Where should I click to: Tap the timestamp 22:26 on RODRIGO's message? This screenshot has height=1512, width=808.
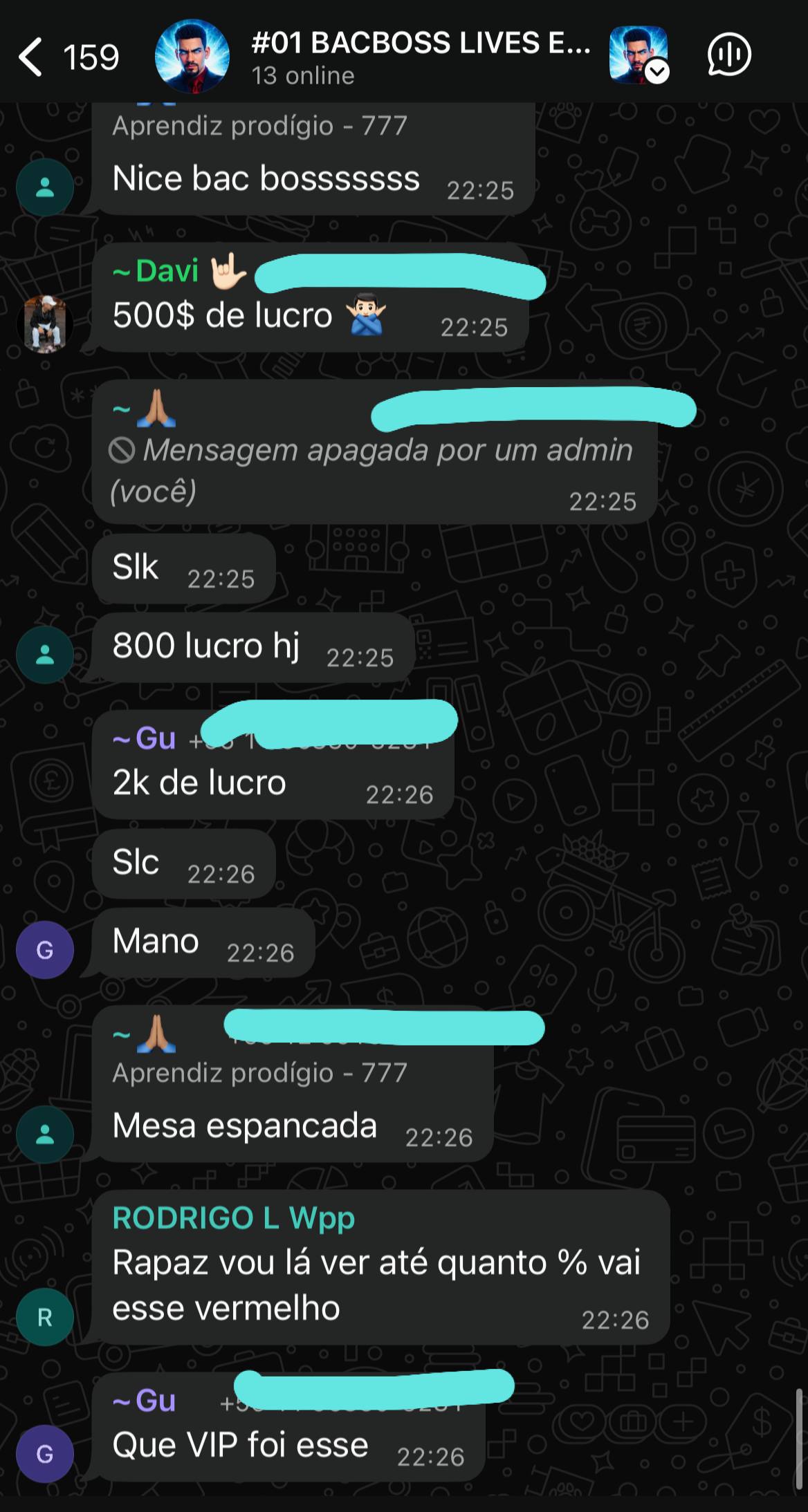pyautogui.click(x=616, y=1318)
